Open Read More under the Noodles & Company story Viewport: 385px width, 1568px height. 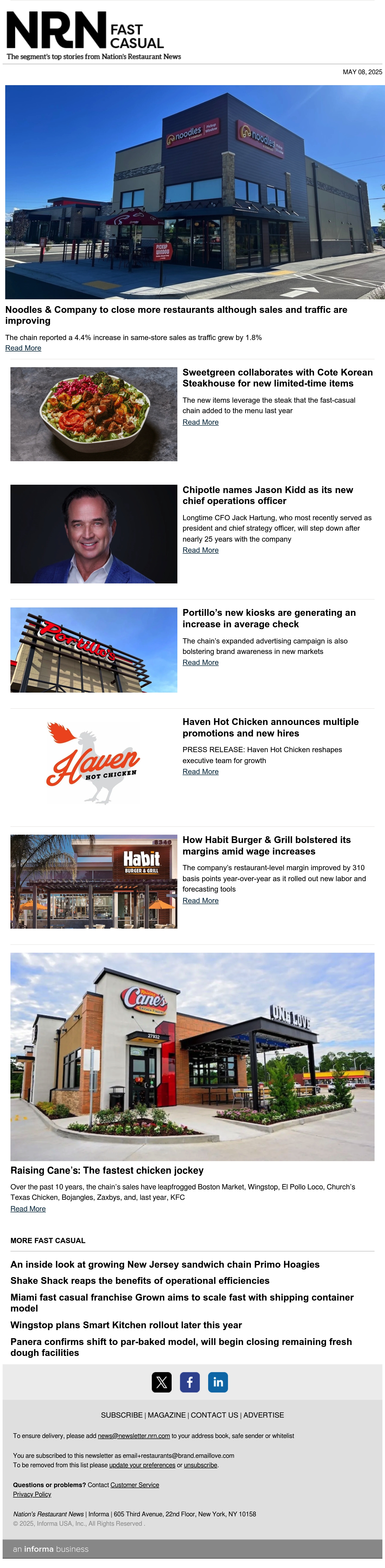(23, 348)
